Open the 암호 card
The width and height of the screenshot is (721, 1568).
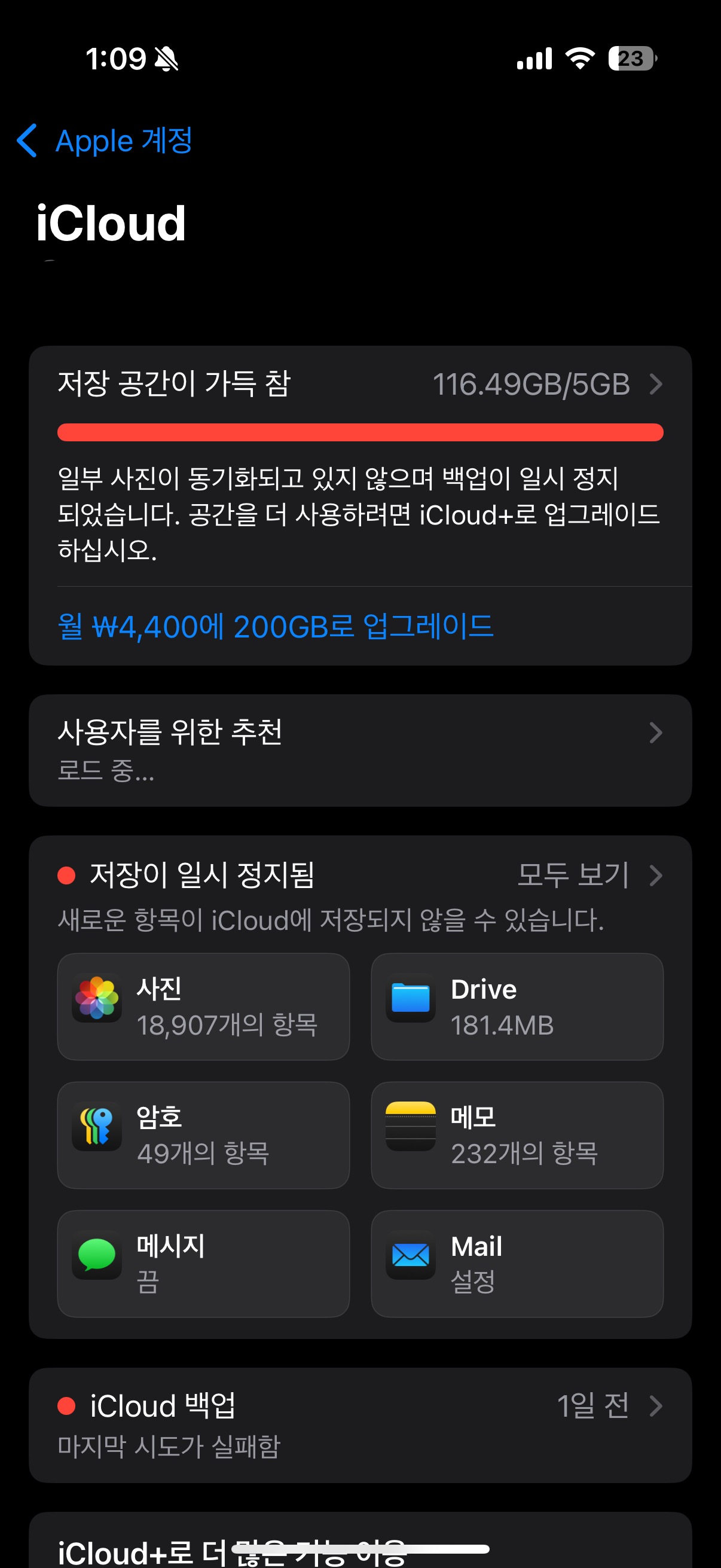(203, 1134)
